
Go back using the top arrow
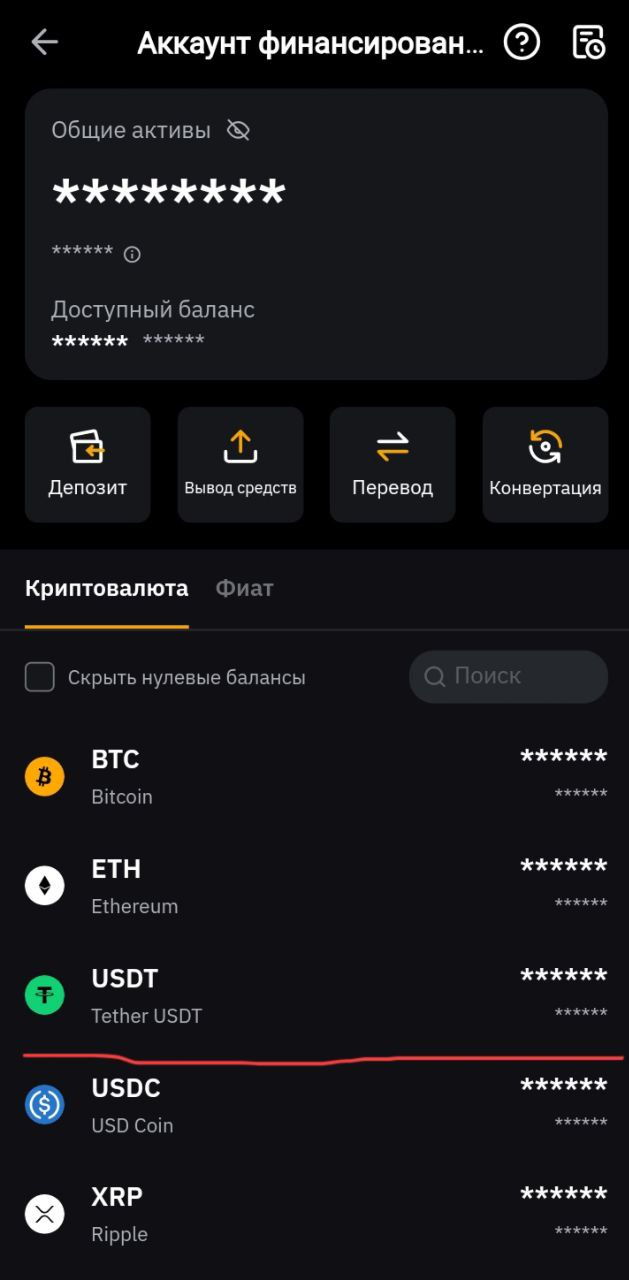45,42
